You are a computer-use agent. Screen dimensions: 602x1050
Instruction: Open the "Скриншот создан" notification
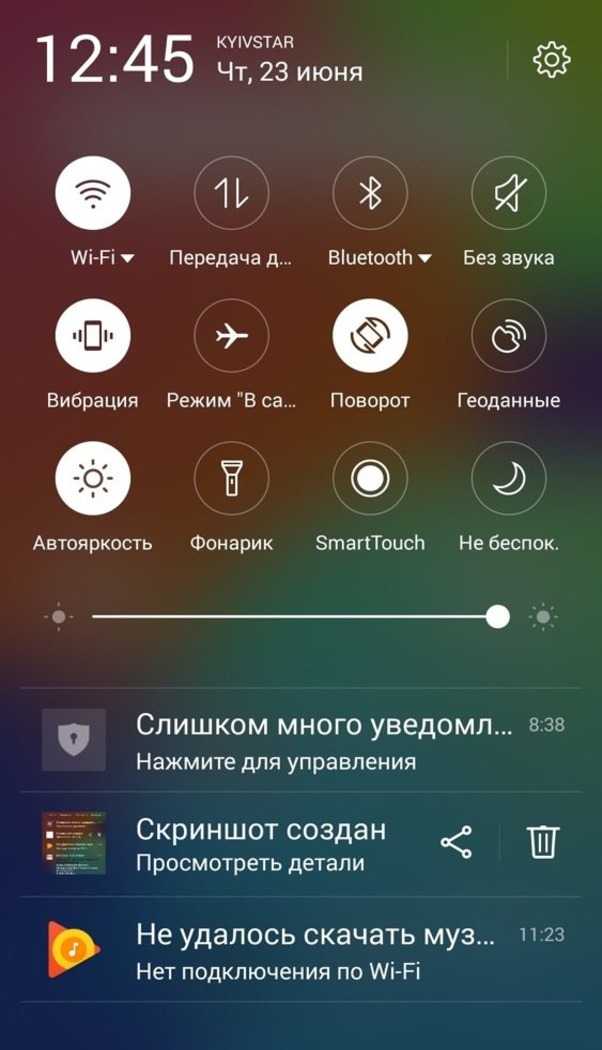click(260, 844)
